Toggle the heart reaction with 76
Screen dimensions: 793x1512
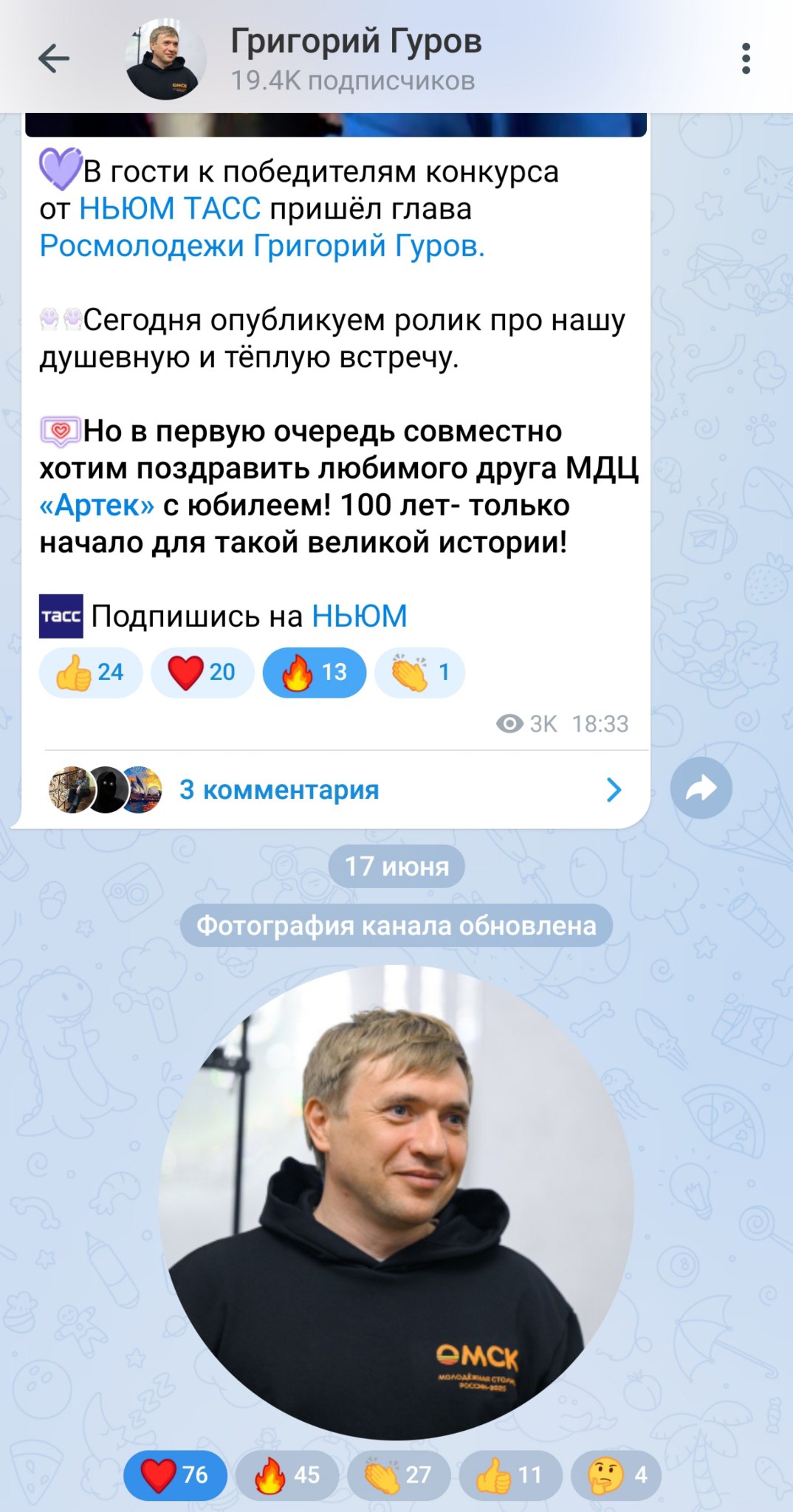(x=176, y=1475)
